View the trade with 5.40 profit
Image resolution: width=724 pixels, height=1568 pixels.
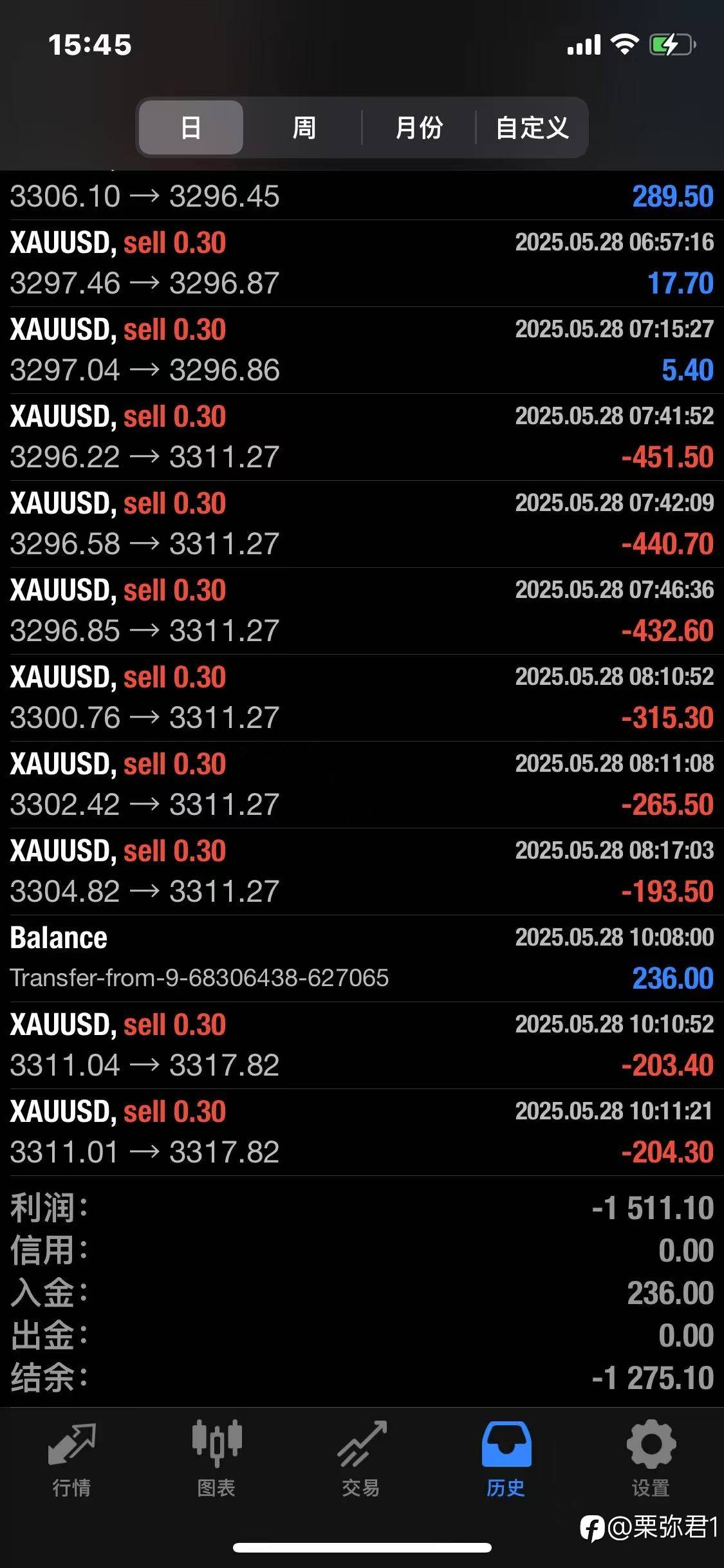coord(362,350)
